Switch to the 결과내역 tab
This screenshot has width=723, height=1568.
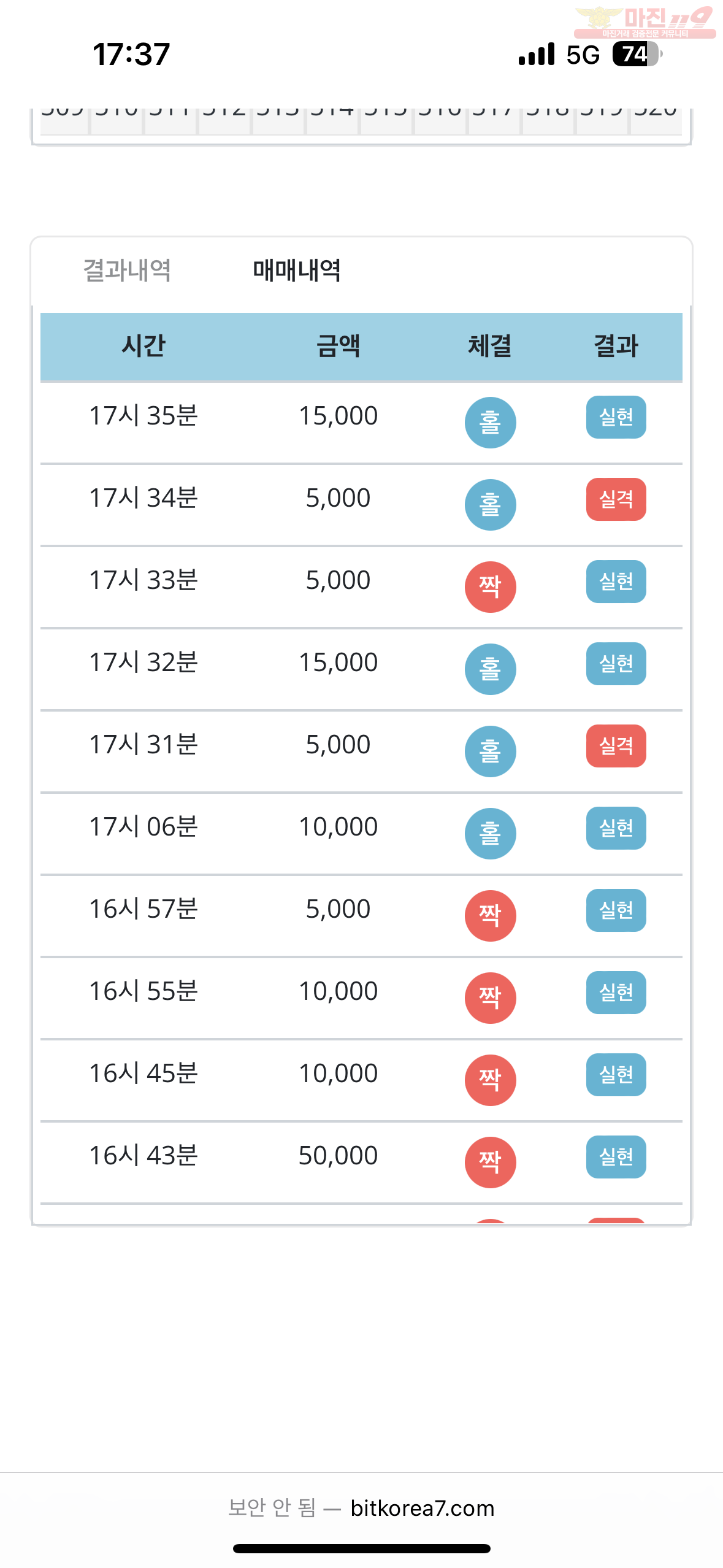point(127,271)
